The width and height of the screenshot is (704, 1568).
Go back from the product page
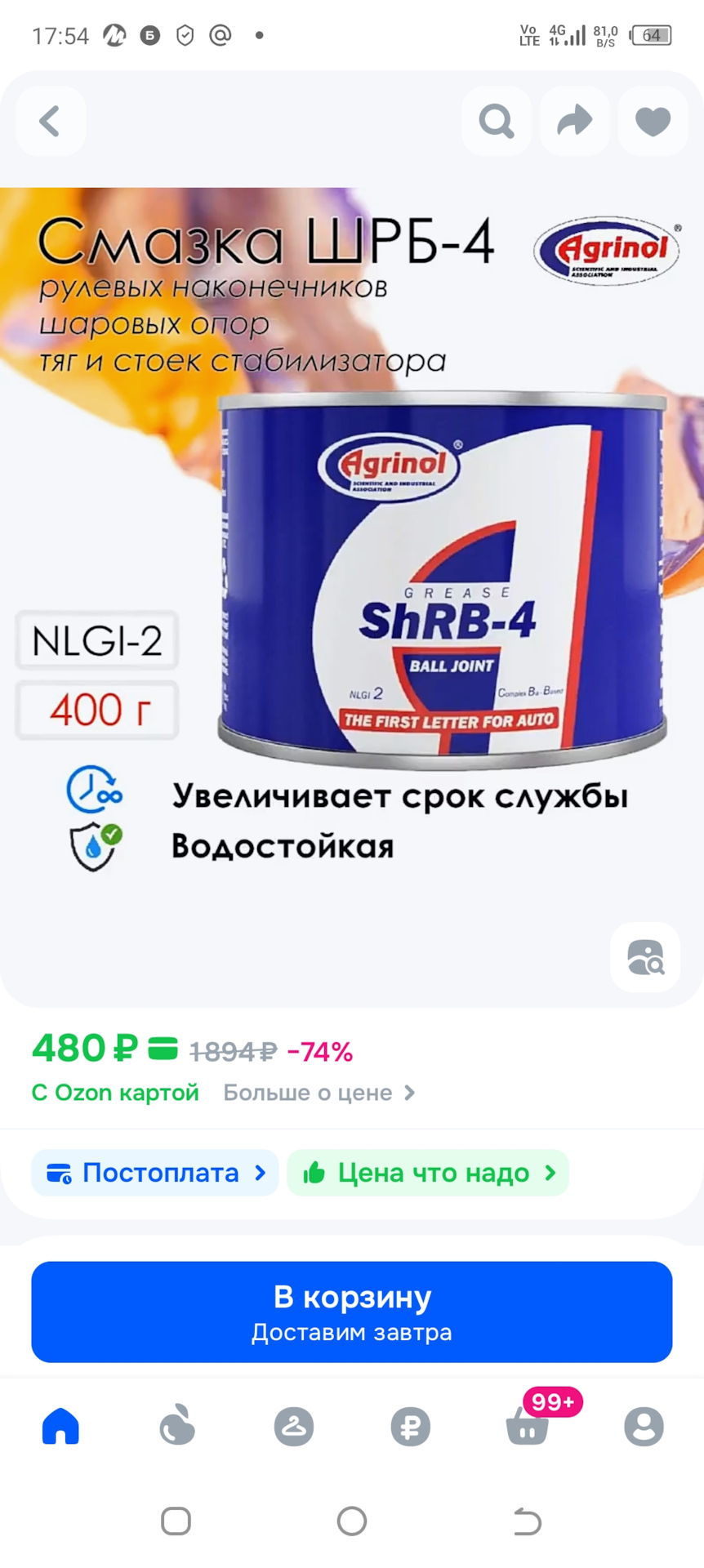pyautogui.click(x=50, y=122)
